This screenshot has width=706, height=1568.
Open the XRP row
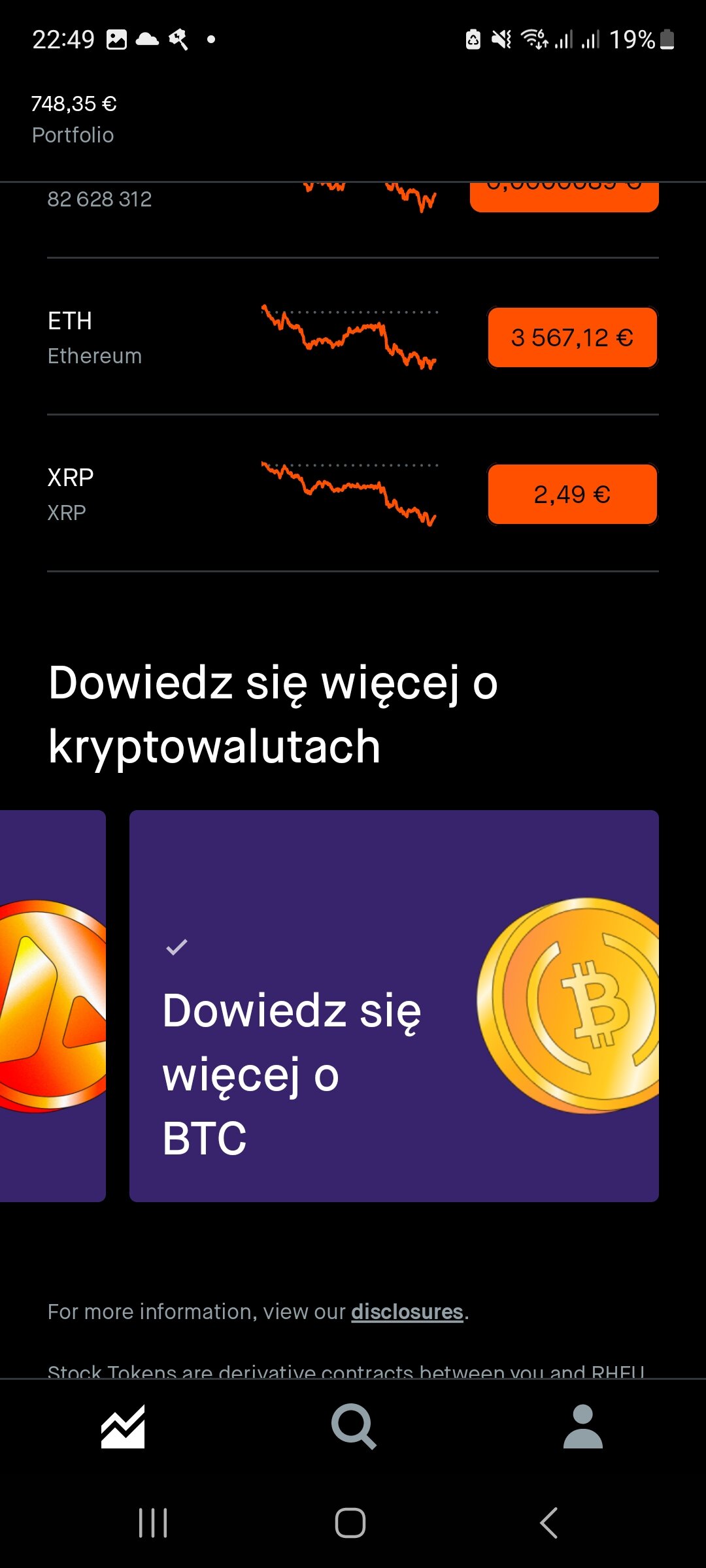353,493
